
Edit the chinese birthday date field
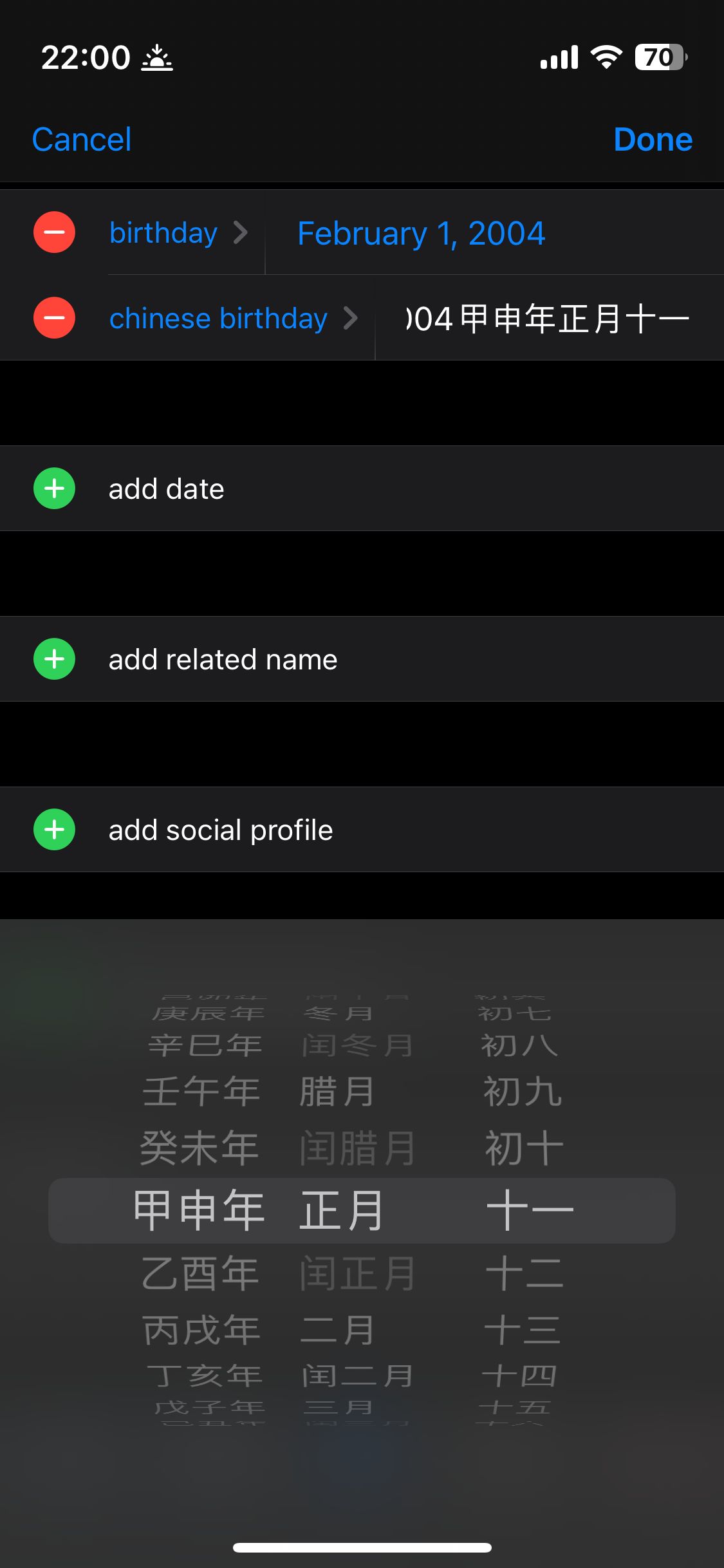(547, 318)
